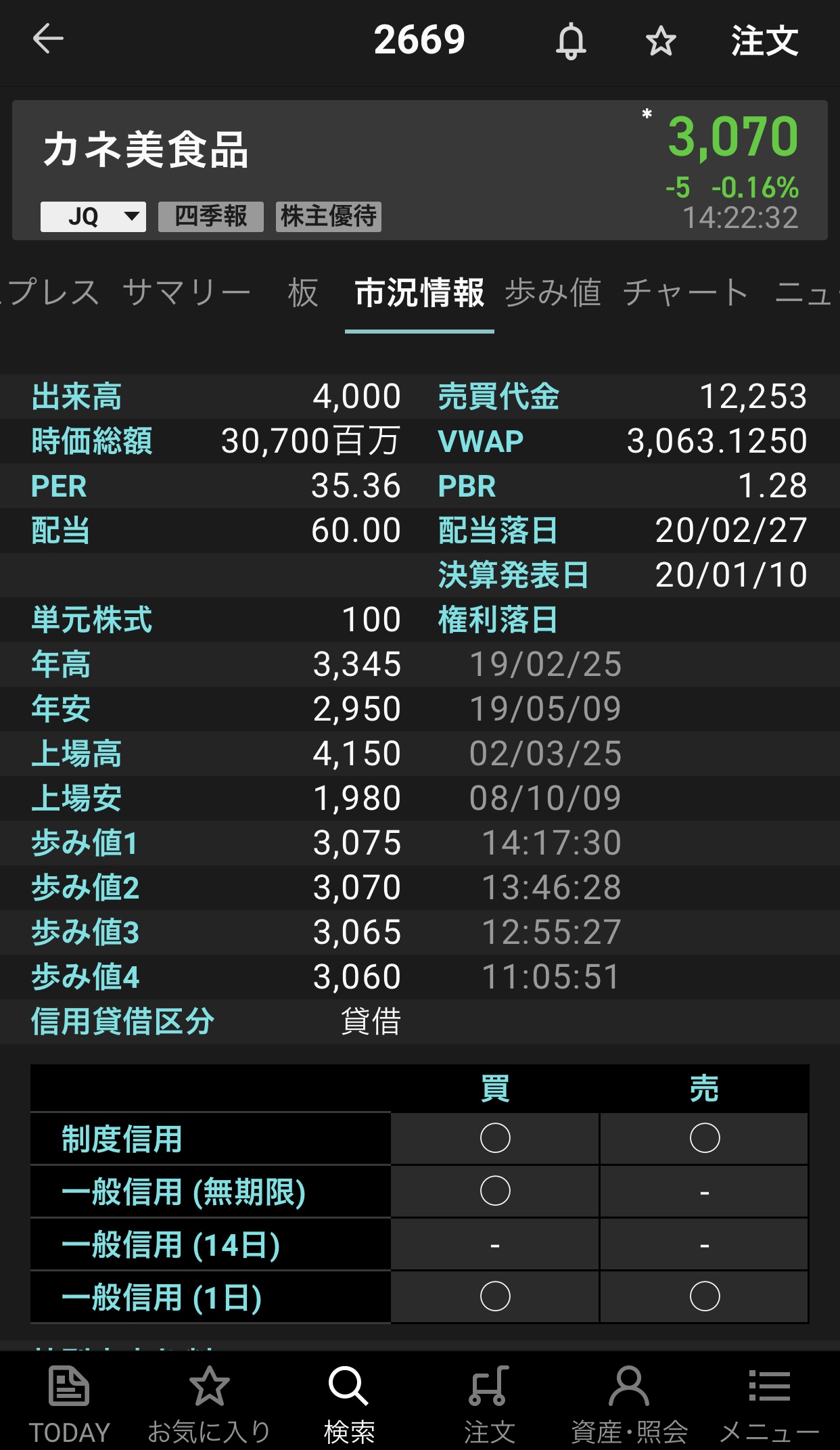Open 資産・照会 in bottom navigation

[x=629, y=1403]
